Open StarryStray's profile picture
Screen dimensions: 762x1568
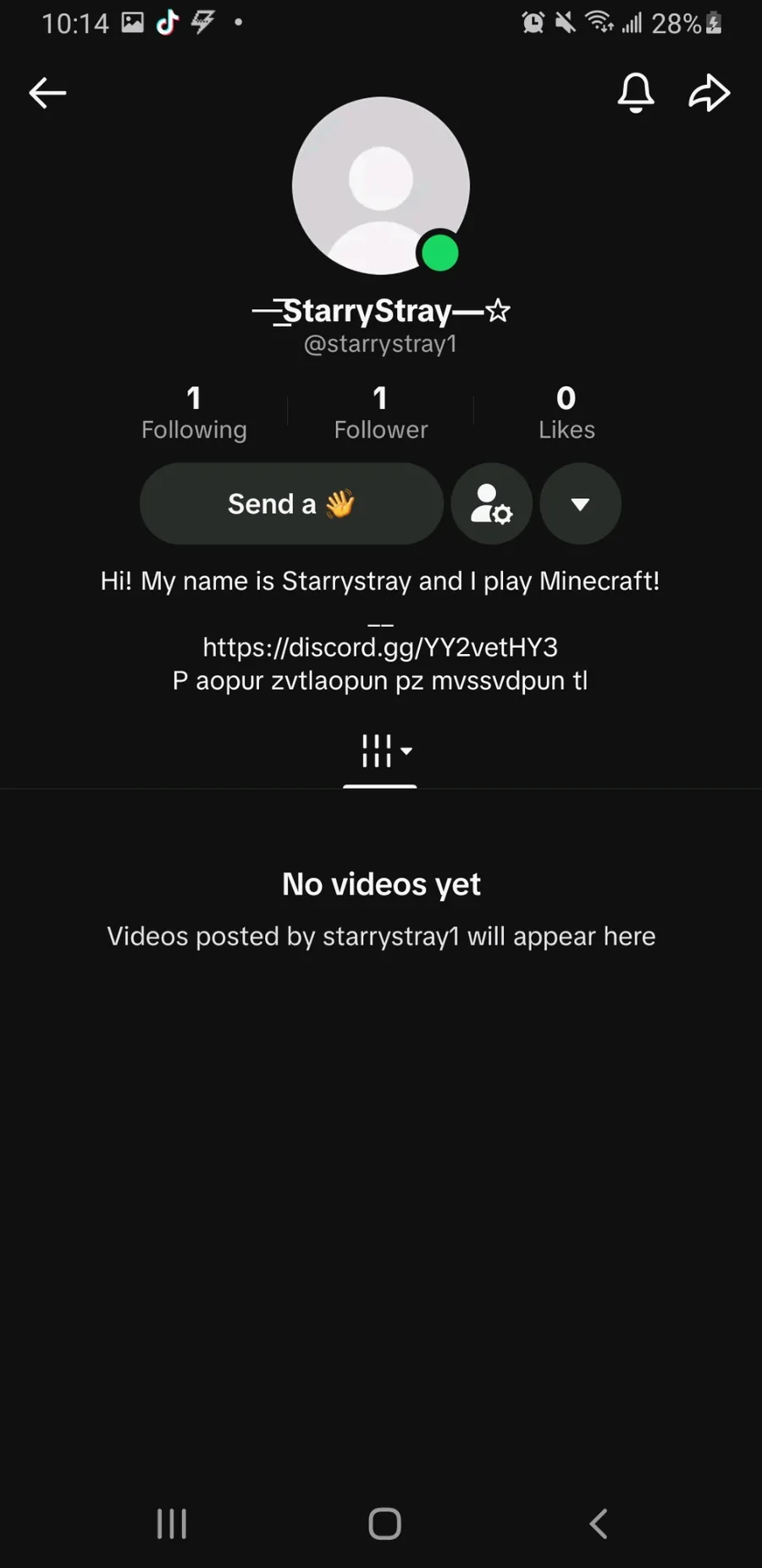point(380,186)
